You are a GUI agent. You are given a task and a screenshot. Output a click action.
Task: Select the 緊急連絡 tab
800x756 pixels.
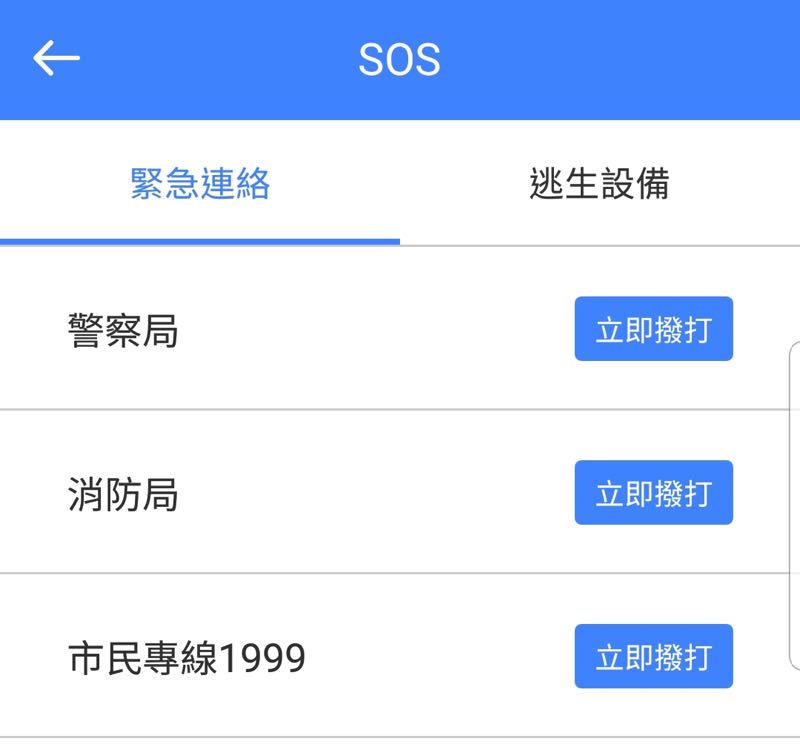click(200, 184)
